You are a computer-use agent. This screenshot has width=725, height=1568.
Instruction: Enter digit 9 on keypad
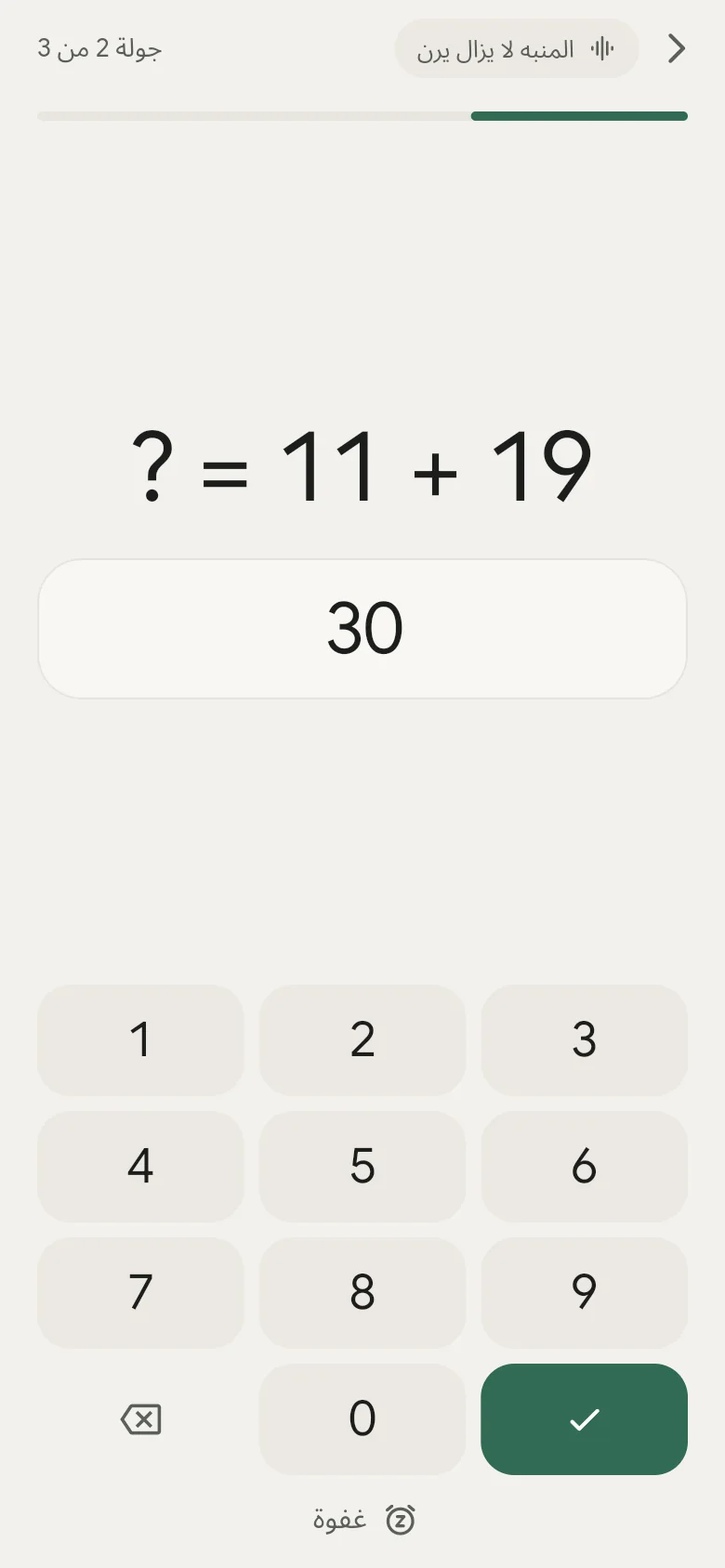point(584,1292)
